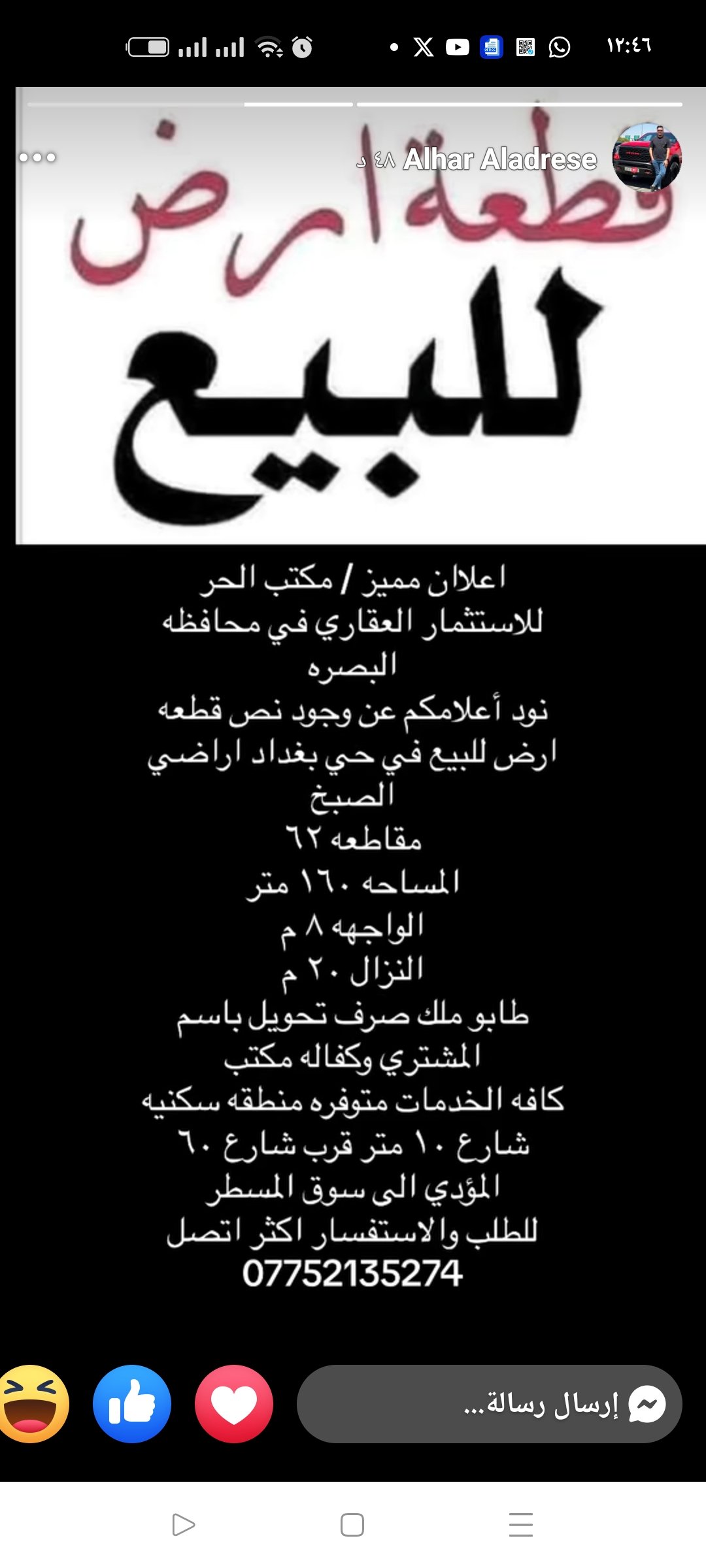
Task: Tap the system home button
Action: pyautogui.click(x=352, y=1525)
